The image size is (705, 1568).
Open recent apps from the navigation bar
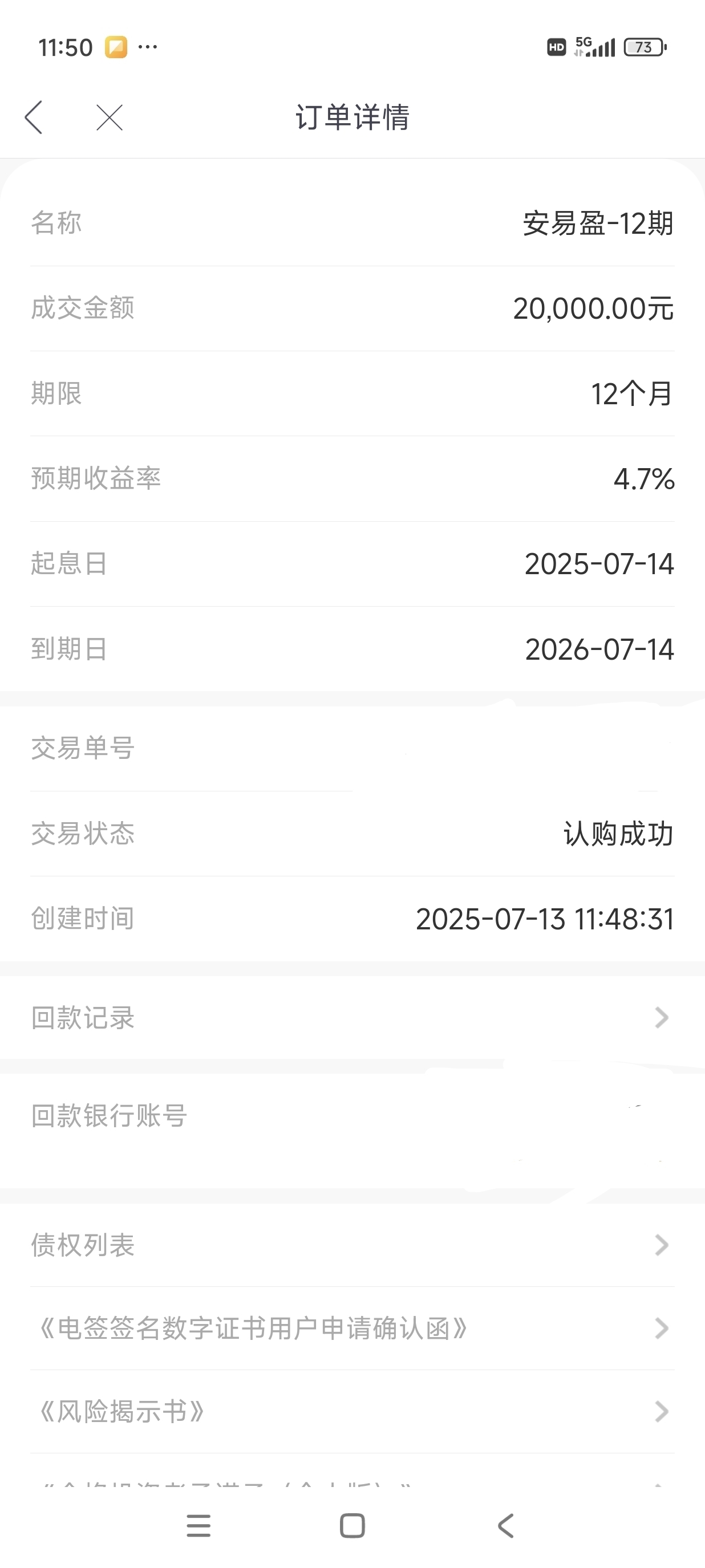(x=198, y=1525)
